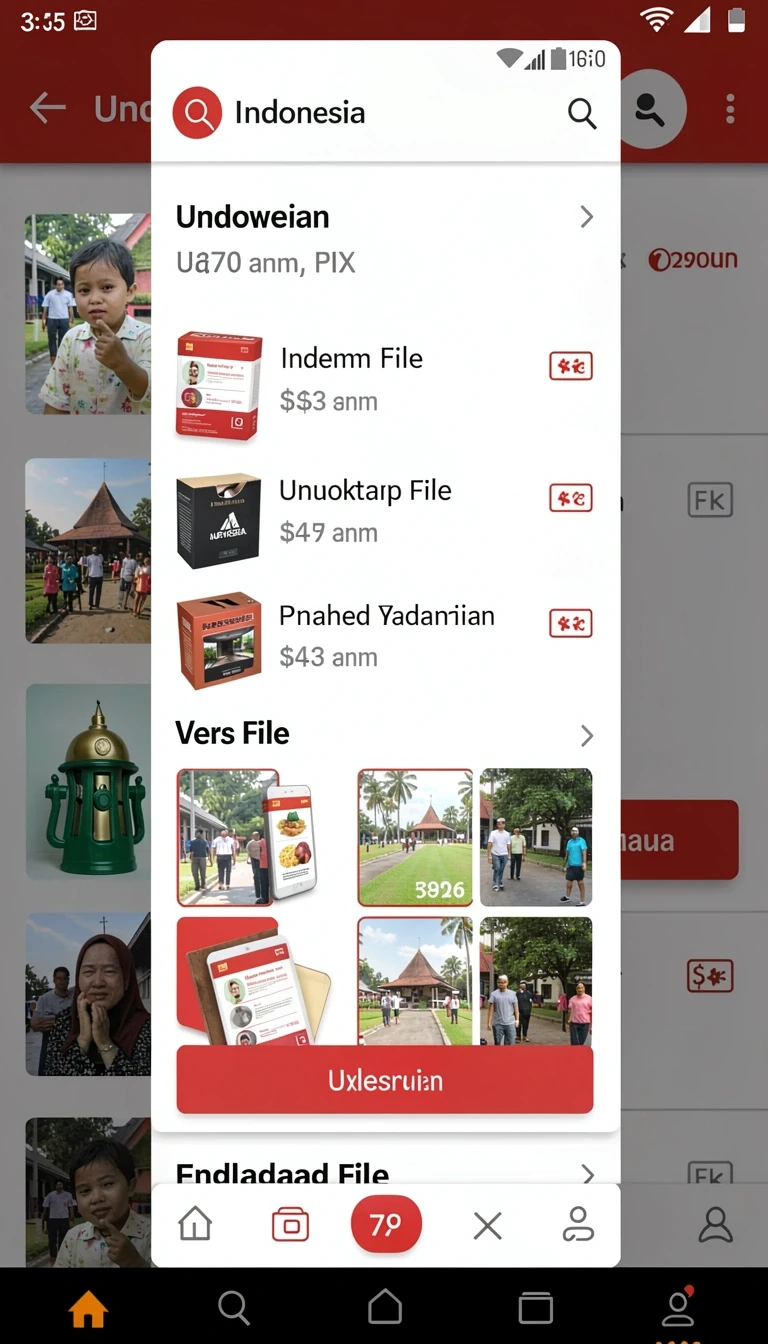768x1344 pixels.
Task: Expand the Endladaad File section
Action: point(587,1174)
